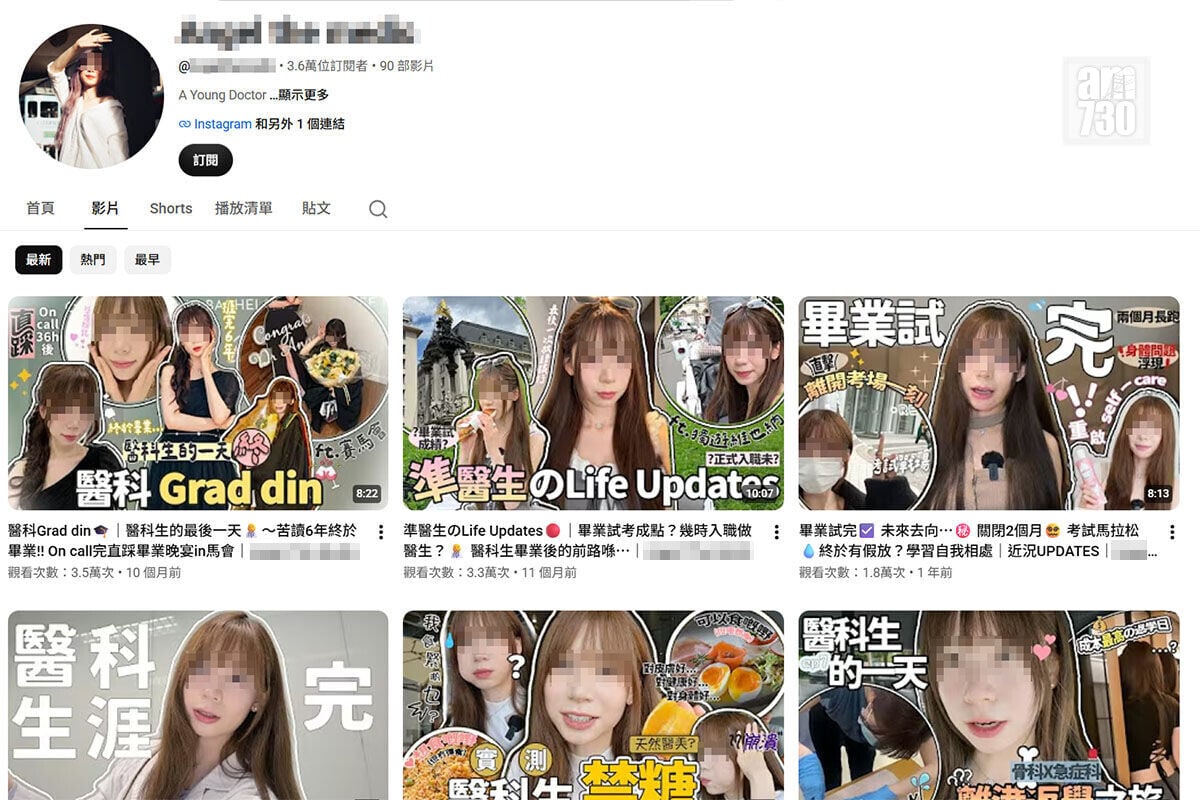Switch to the Shorts tab
1200x800 pixels.
click(171, 208)
